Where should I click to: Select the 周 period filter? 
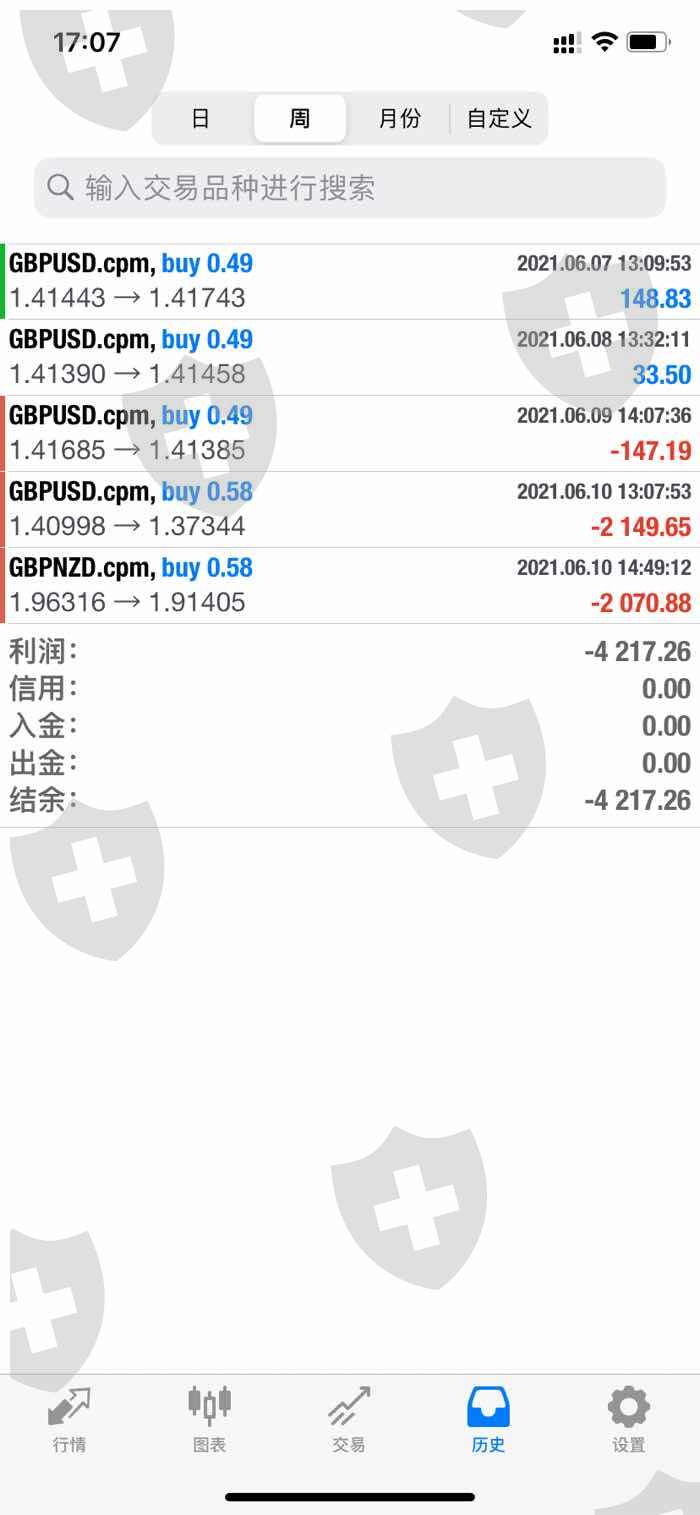pos(300,119)
